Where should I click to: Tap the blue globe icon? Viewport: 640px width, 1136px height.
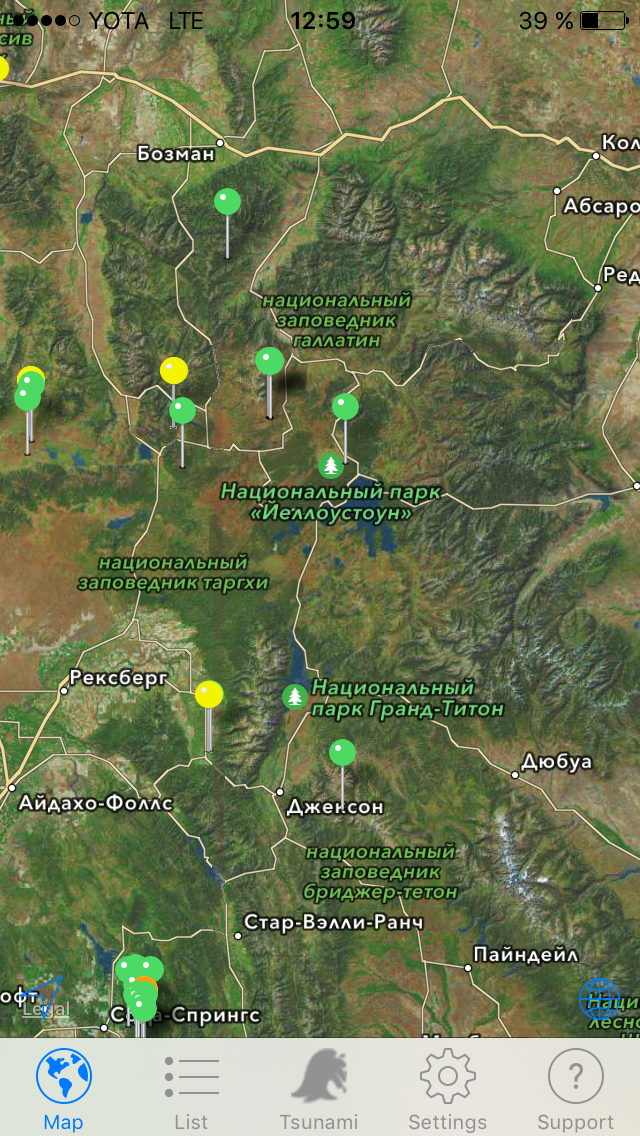click(599, 998)
